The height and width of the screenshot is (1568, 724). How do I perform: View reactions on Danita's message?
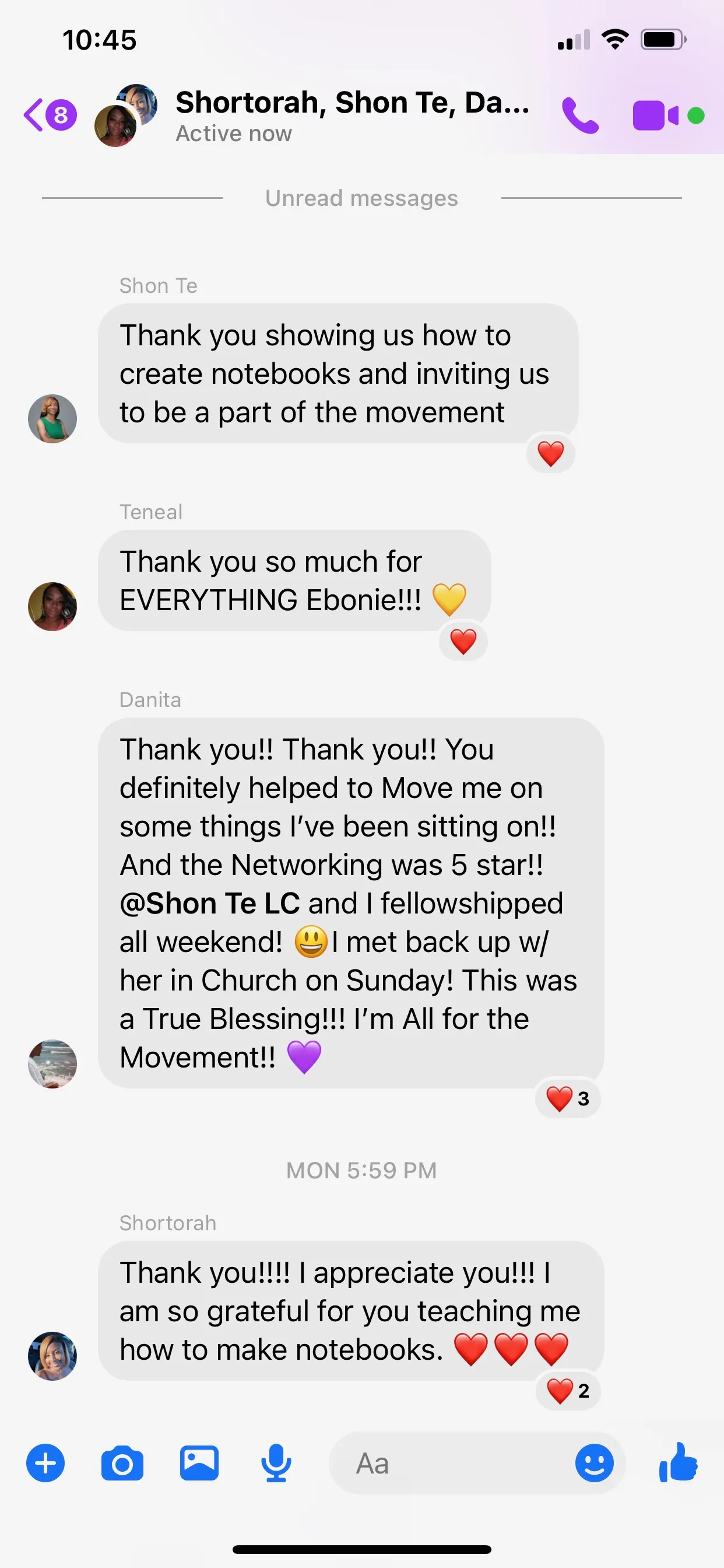point(567,1098)
